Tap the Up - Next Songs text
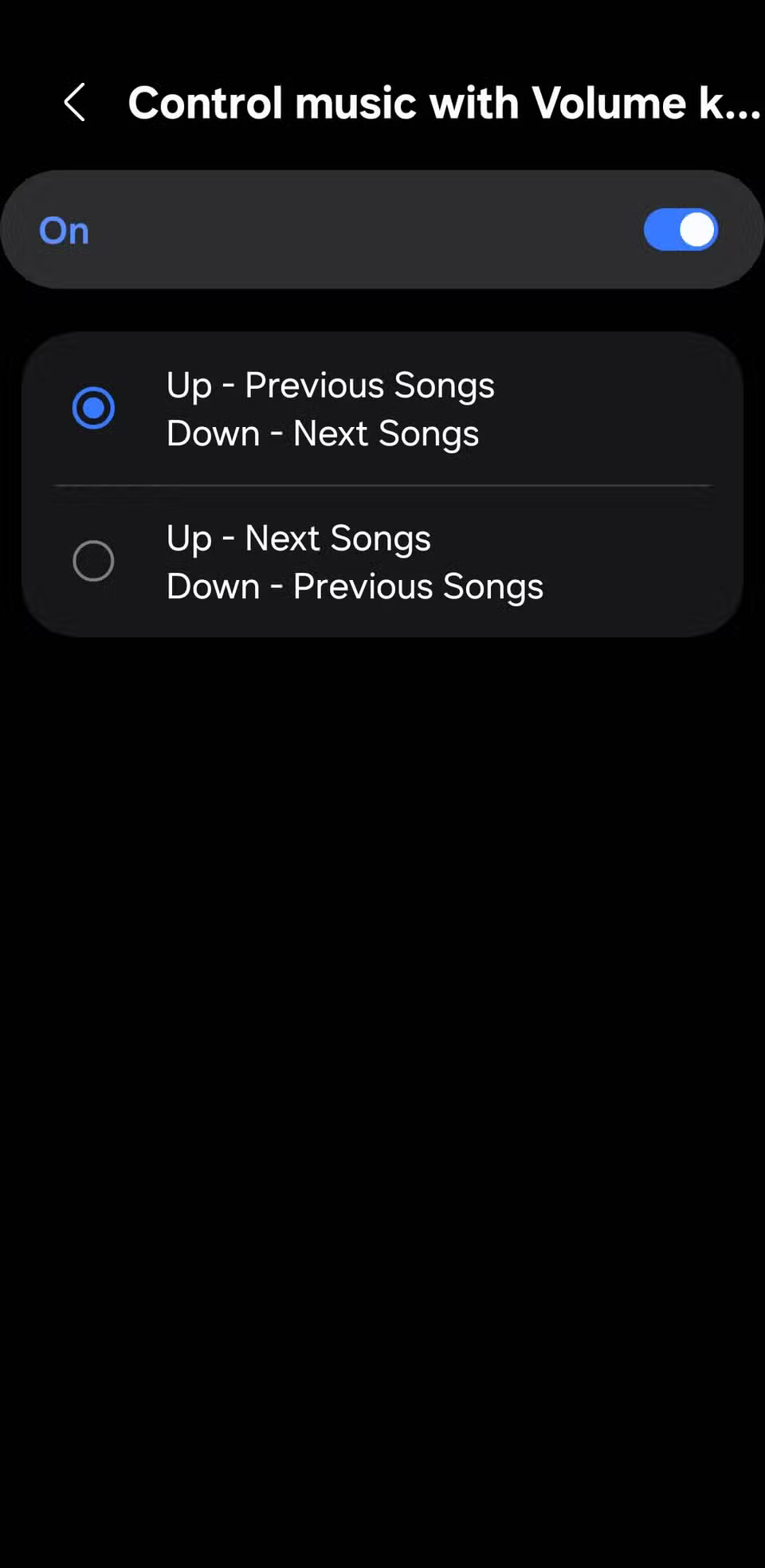This screenshot has height=1568, width=765. (x=299, y=539)
